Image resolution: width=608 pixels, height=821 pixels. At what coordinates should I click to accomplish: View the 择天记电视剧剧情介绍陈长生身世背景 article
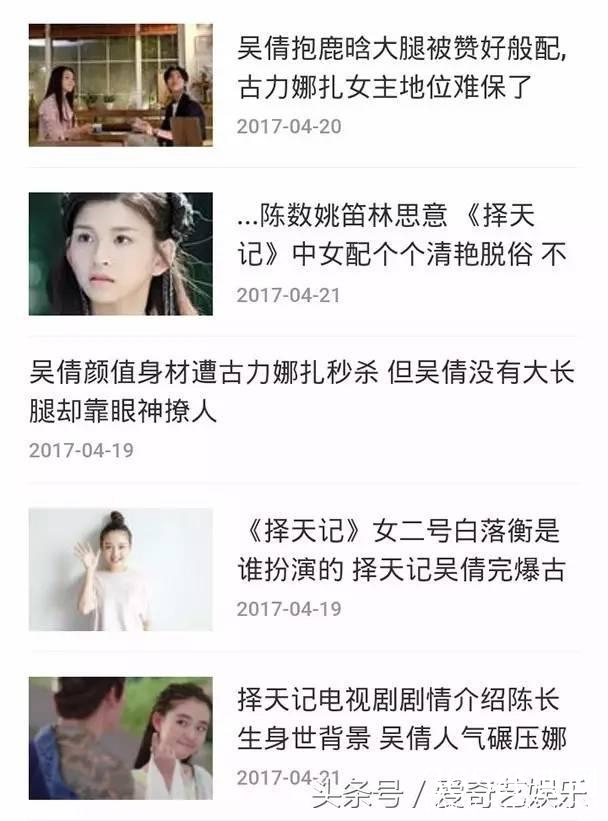[x=400, y=720]
